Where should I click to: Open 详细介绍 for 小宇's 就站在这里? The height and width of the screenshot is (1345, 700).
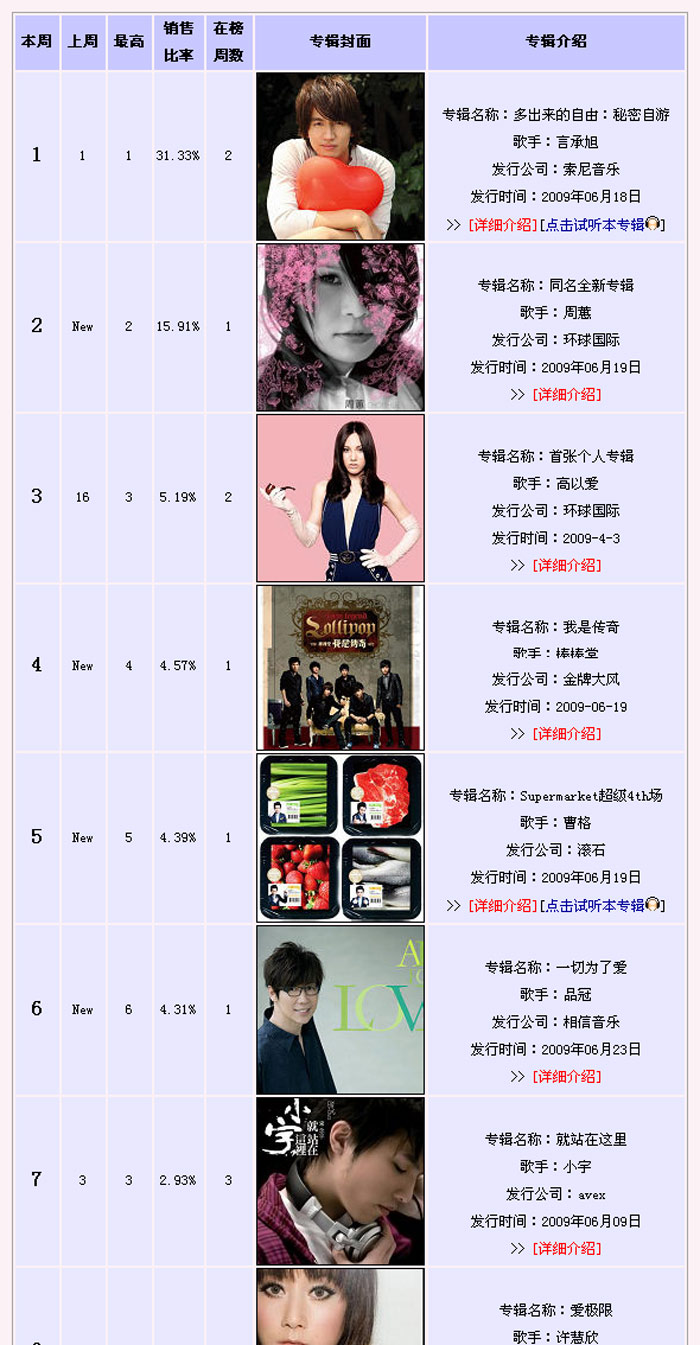tap(566, 1249)
